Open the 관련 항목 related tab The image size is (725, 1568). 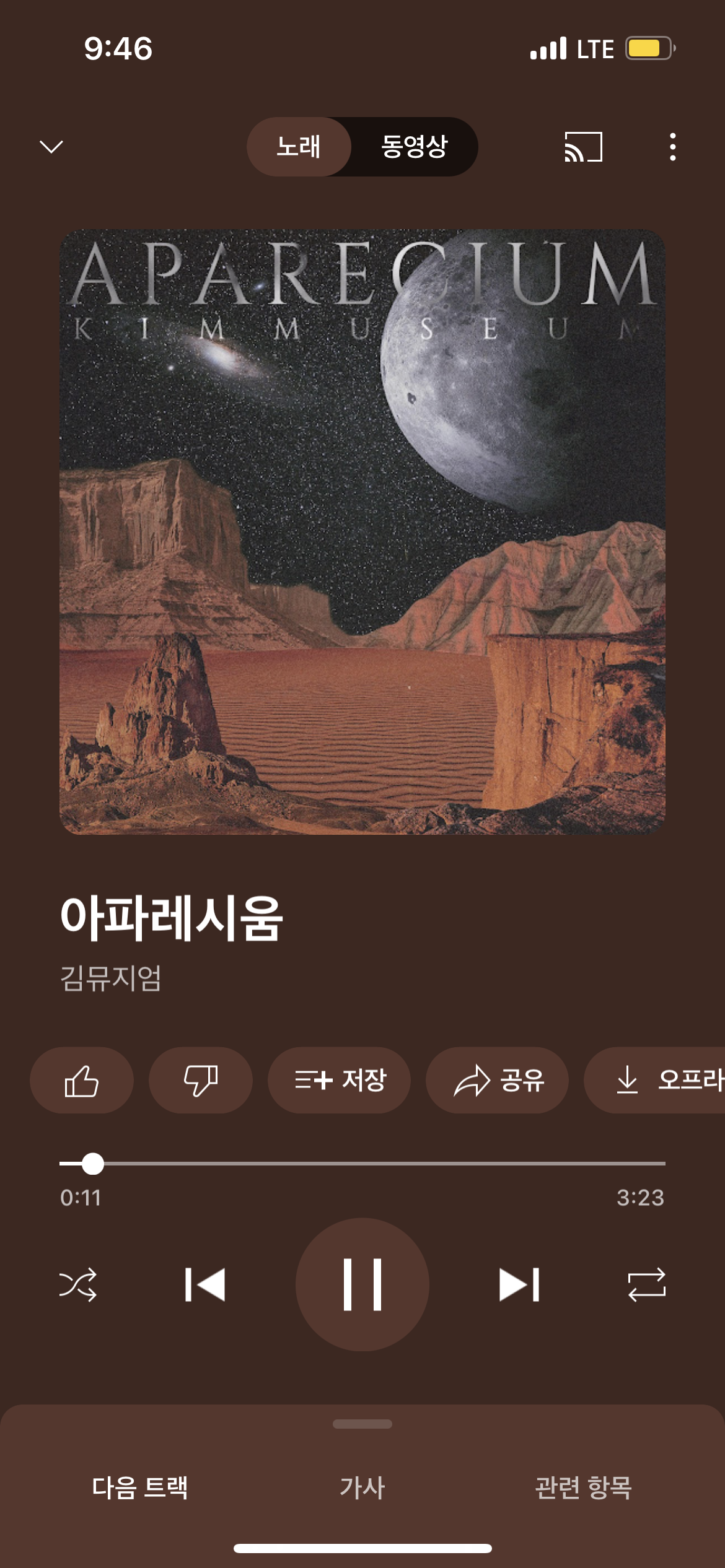pyautogui.click(x=584, y=1487)
